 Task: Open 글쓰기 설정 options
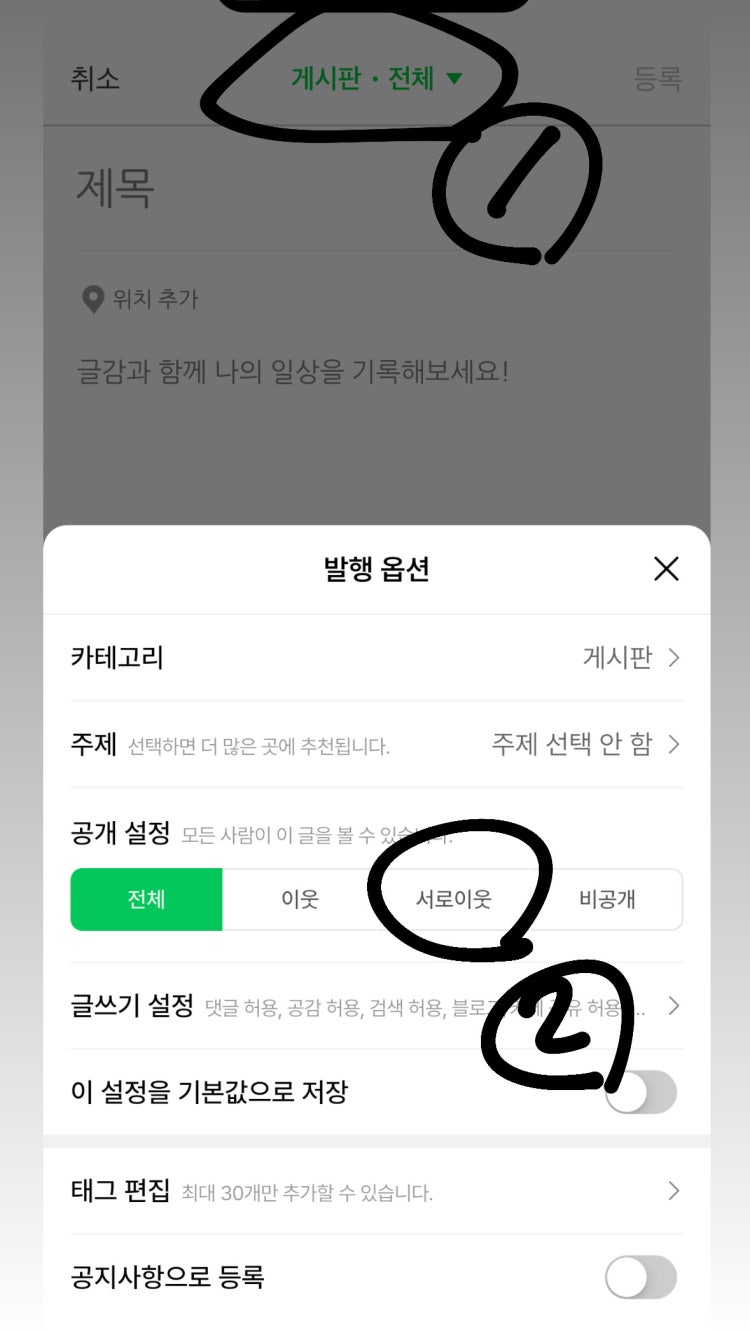[x=376, y=1006]
